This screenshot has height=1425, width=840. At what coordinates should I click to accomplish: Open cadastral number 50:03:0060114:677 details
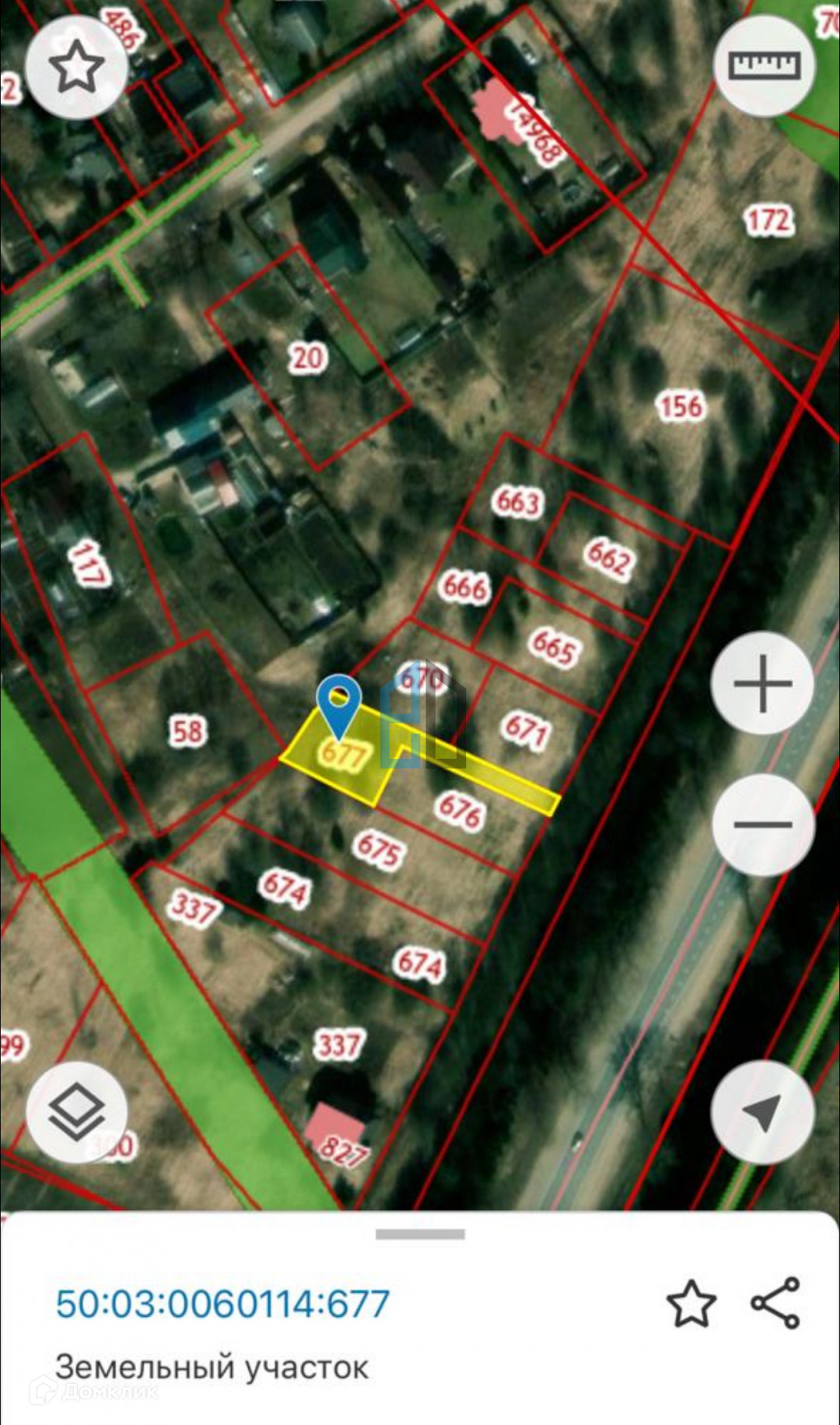222,1304
